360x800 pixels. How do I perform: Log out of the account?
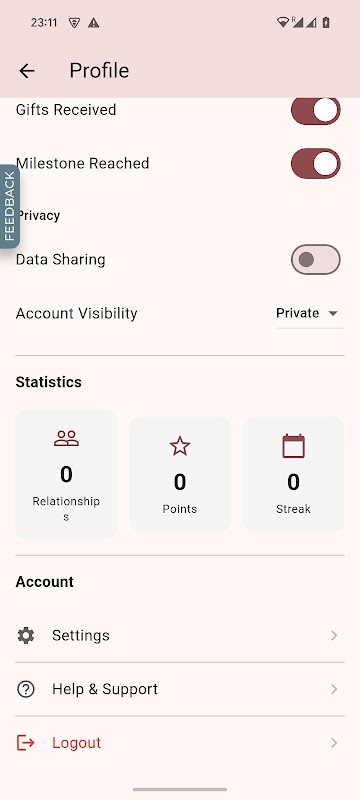click(180, 743)
